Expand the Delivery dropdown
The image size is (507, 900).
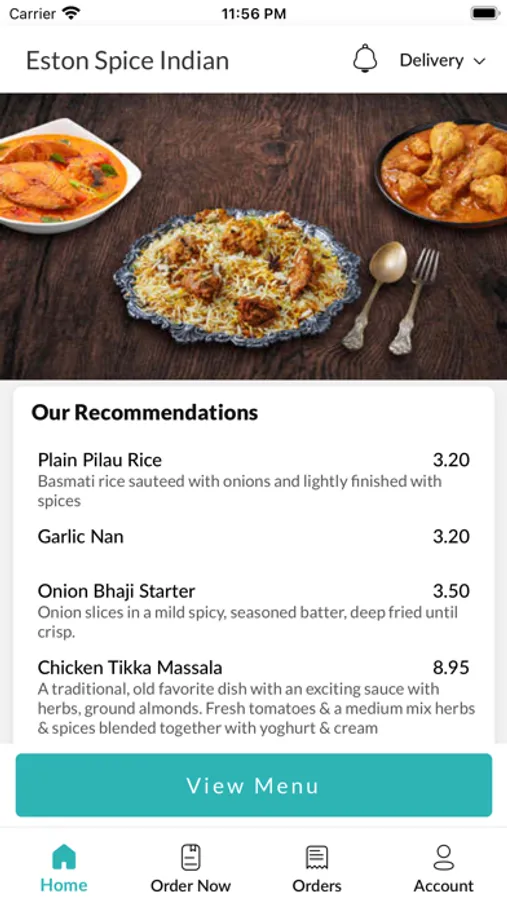point(443,60)
